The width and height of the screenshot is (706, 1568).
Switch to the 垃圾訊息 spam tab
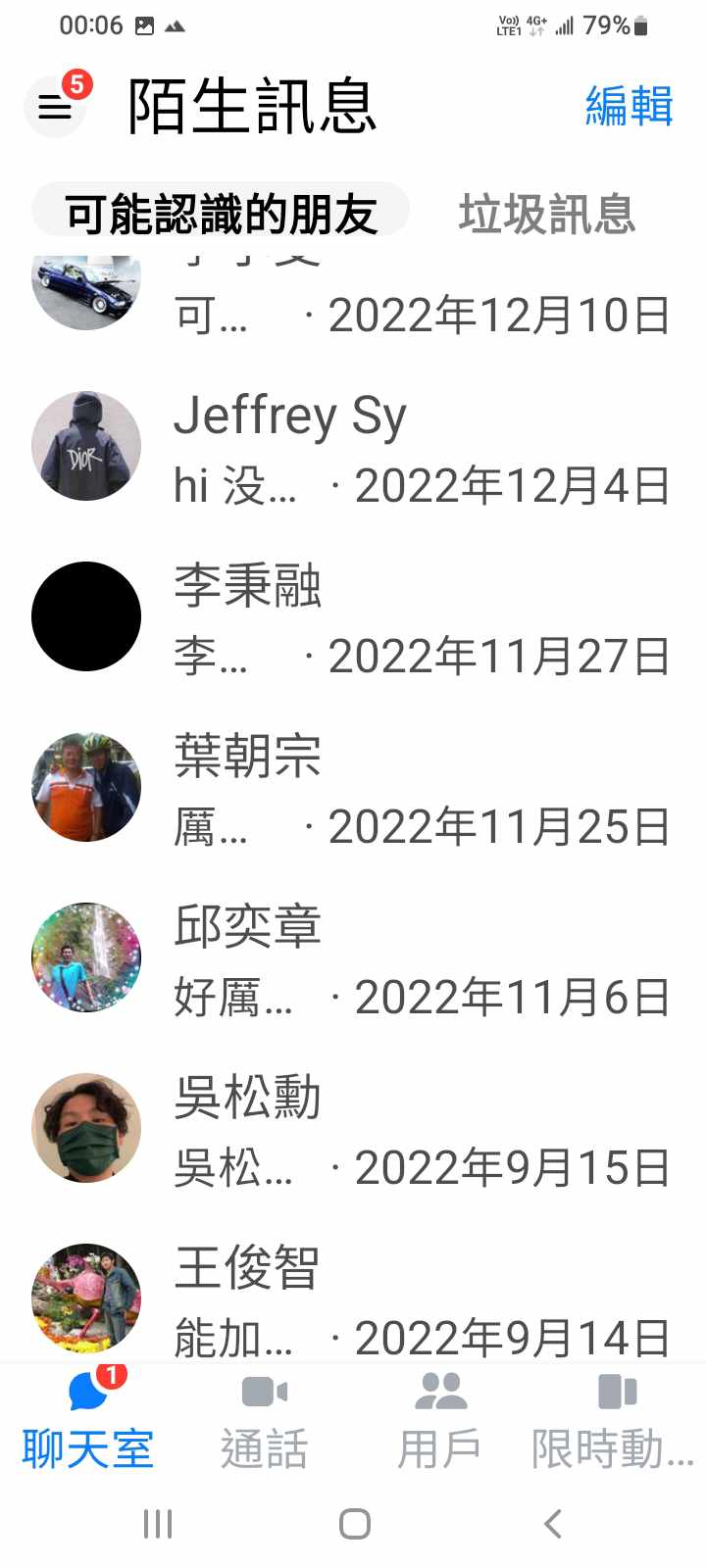[x=546, y=213]
